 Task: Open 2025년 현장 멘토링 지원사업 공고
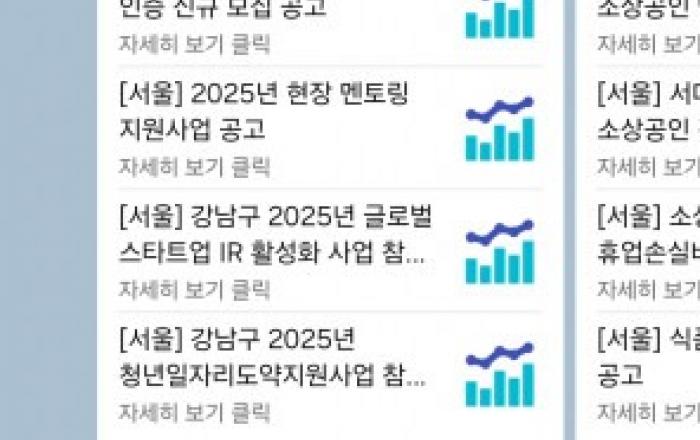pos(264,111)
